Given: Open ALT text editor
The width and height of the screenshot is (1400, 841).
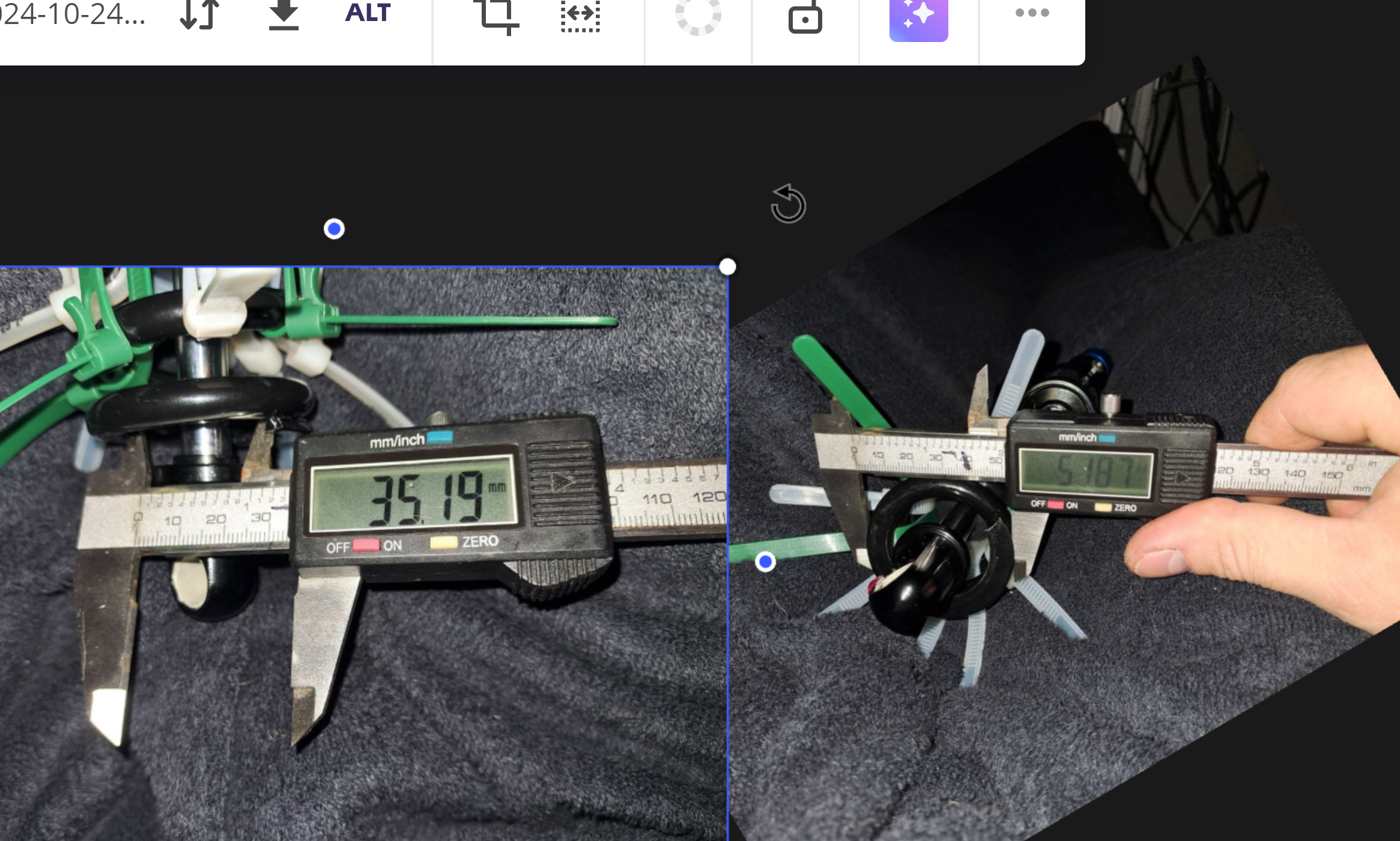Looking at the screenshot, I should click(368, 13).
